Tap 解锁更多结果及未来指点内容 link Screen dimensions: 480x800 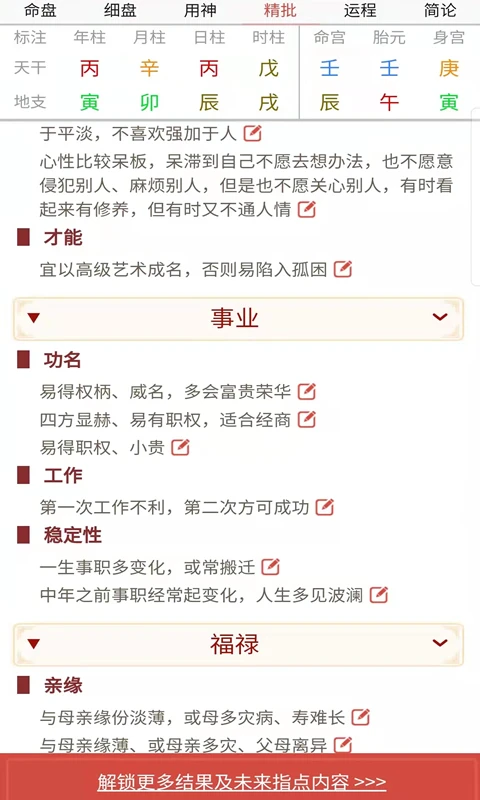[x=242, y=782]
